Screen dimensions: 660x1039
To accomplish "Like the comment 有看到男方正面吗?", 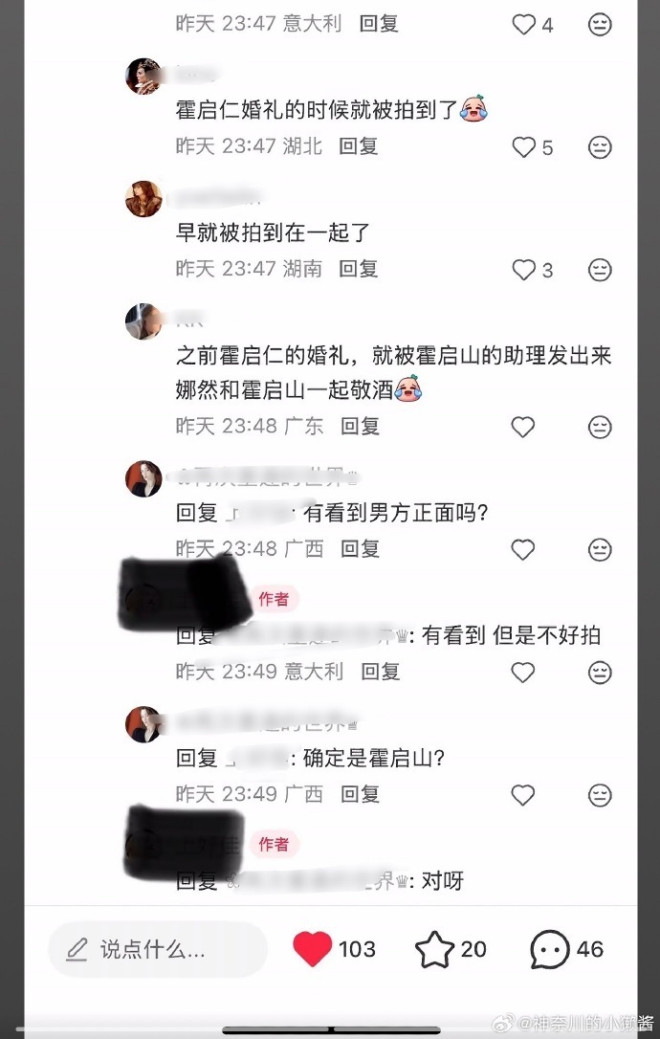I will (x=523, y=549).
